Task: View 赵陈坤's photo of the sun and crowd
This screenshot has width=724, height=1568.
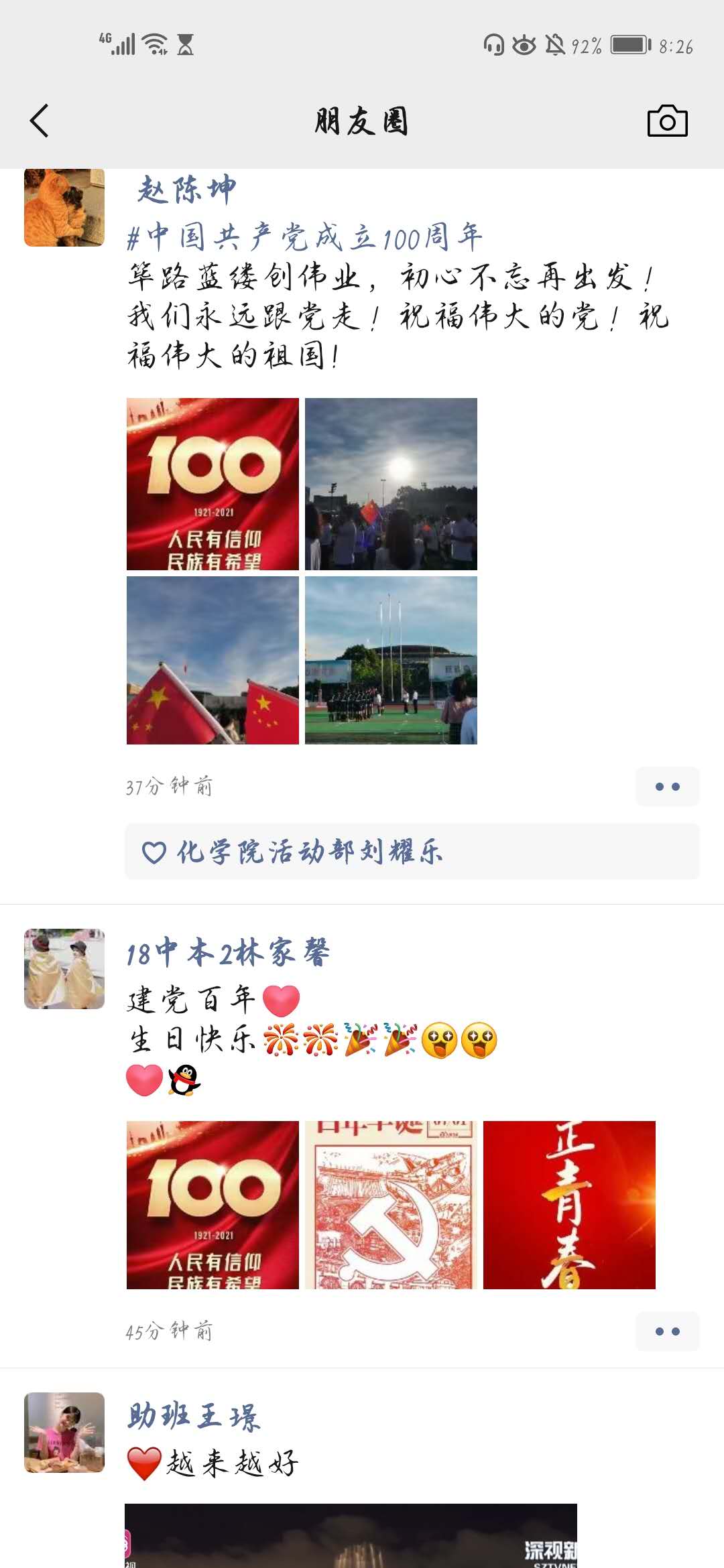Action: tap(391, 484)
